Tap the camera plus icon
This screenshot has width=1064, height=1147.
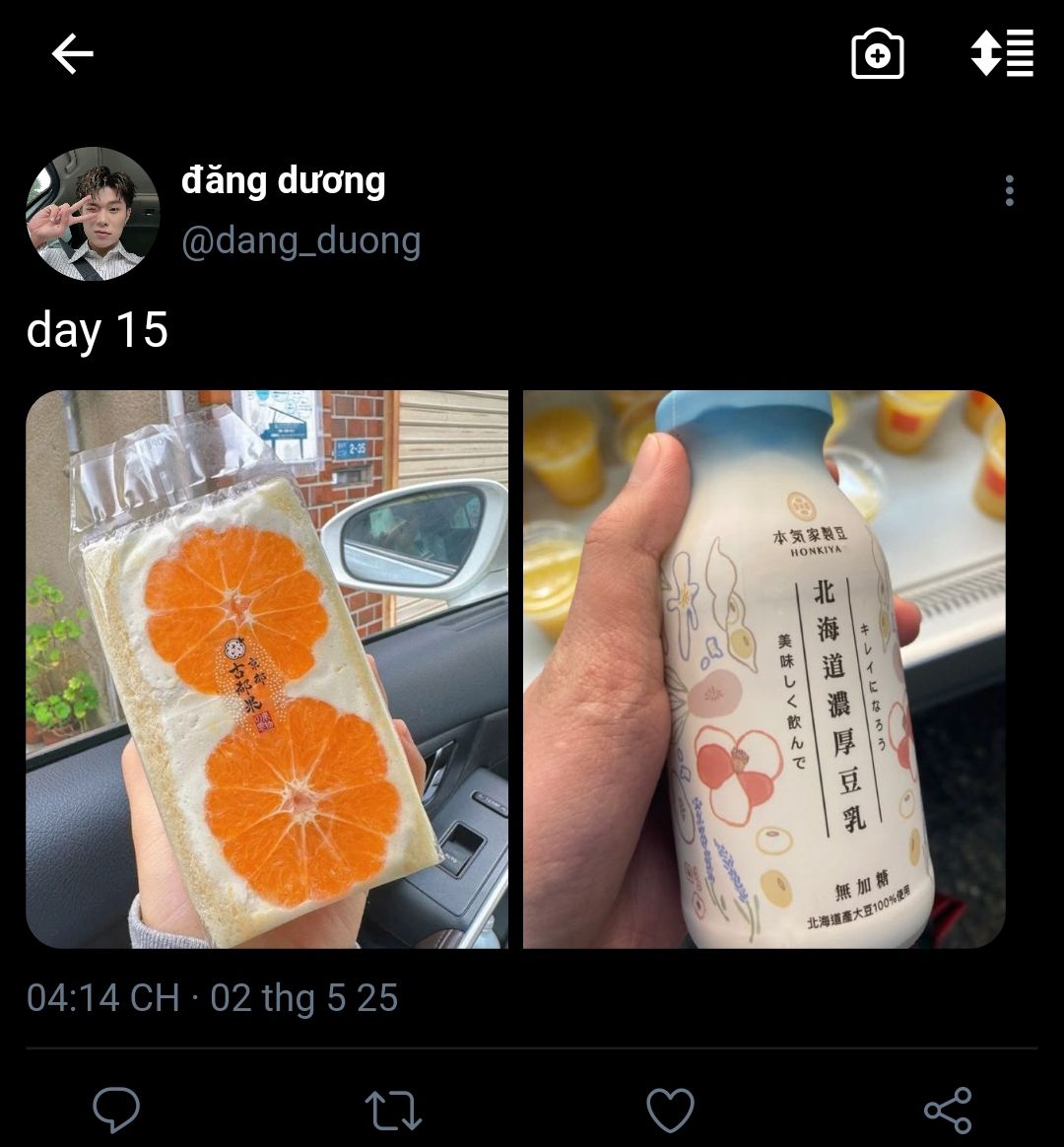877,54
